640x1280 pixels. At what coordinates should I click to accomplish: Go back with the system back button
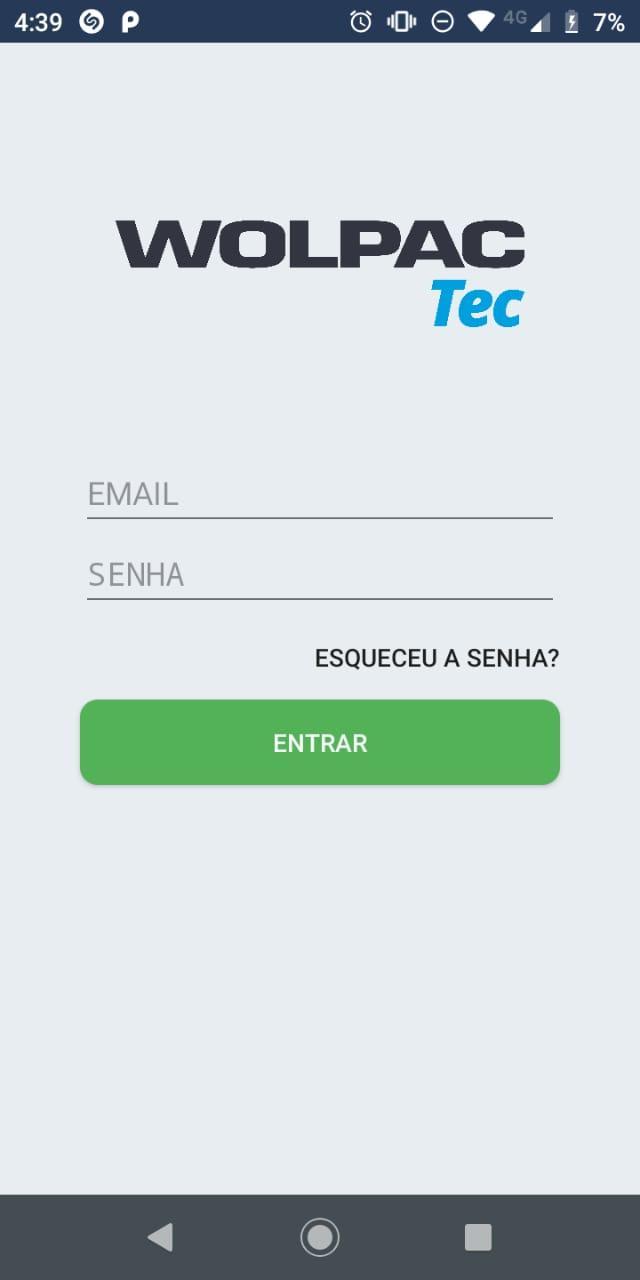point(160,1237)
